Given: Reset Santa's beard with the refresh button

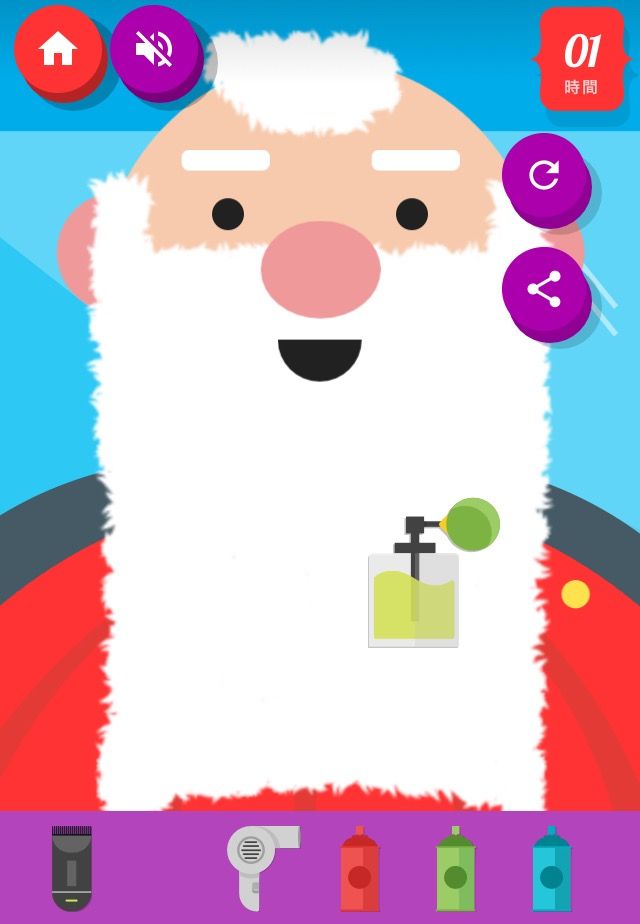Looking at the screenshot, I should tap(544, 176).
